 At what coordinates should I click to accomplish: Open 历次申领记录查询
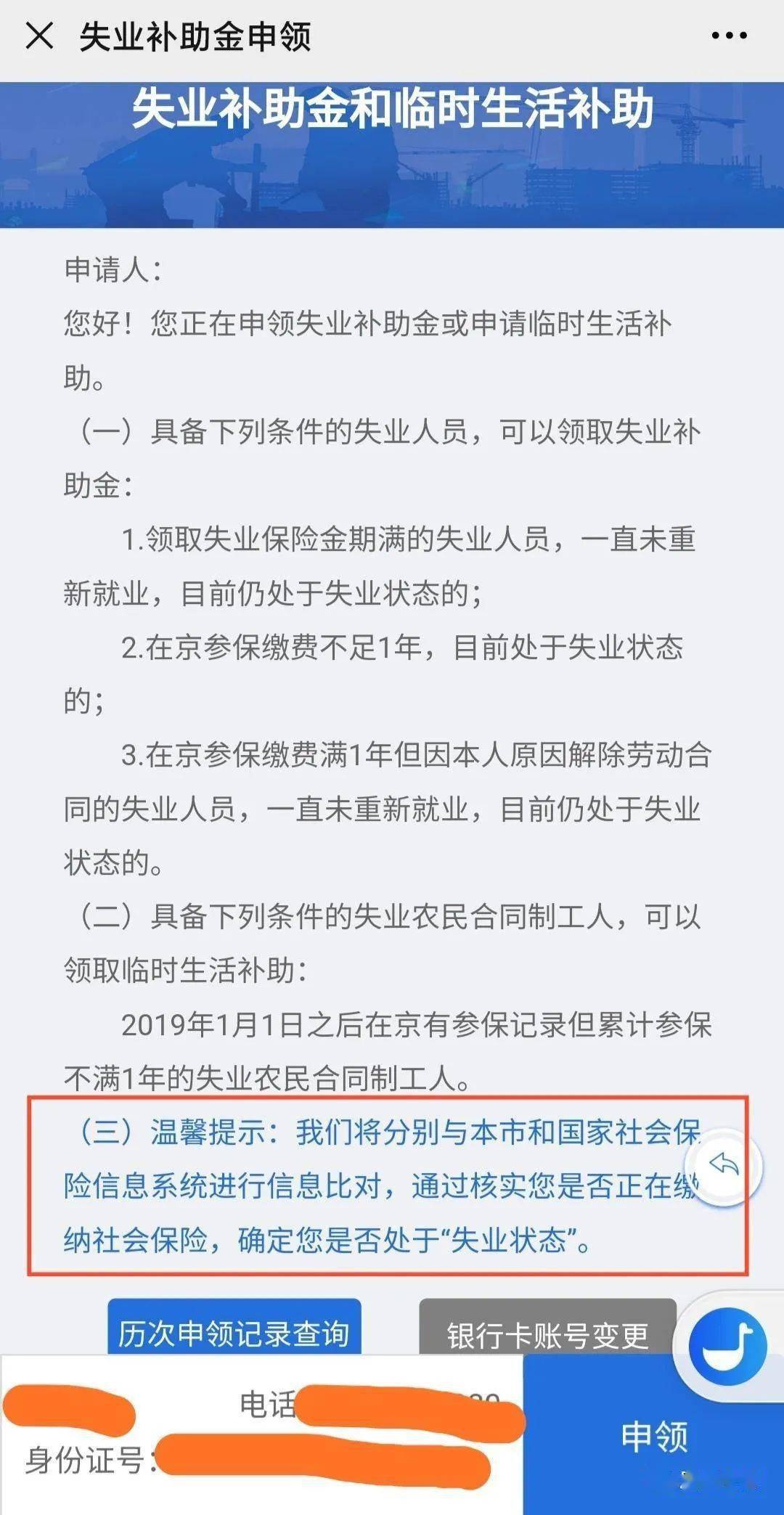pos(234,1333)
